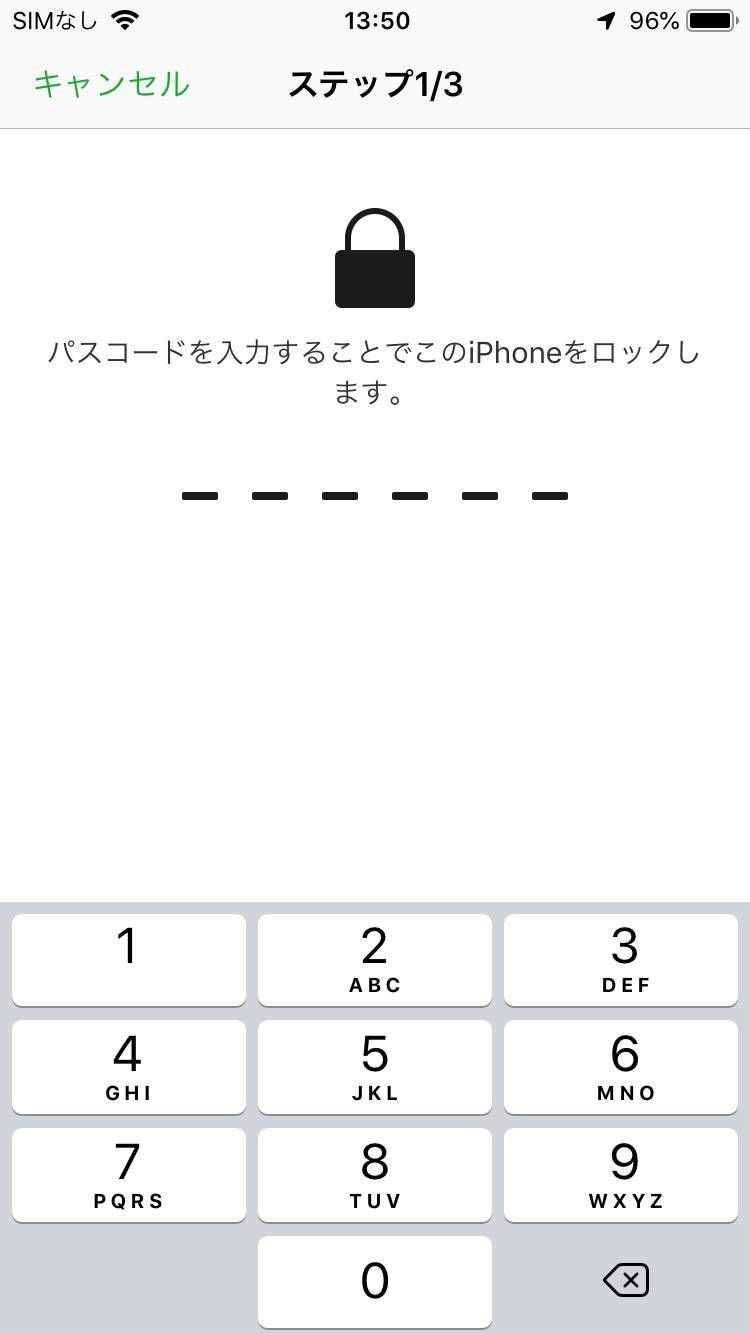Screen dimensions: 750x1334
Task: Enter digit 8 TUV
Action: tap(375, 1174)
